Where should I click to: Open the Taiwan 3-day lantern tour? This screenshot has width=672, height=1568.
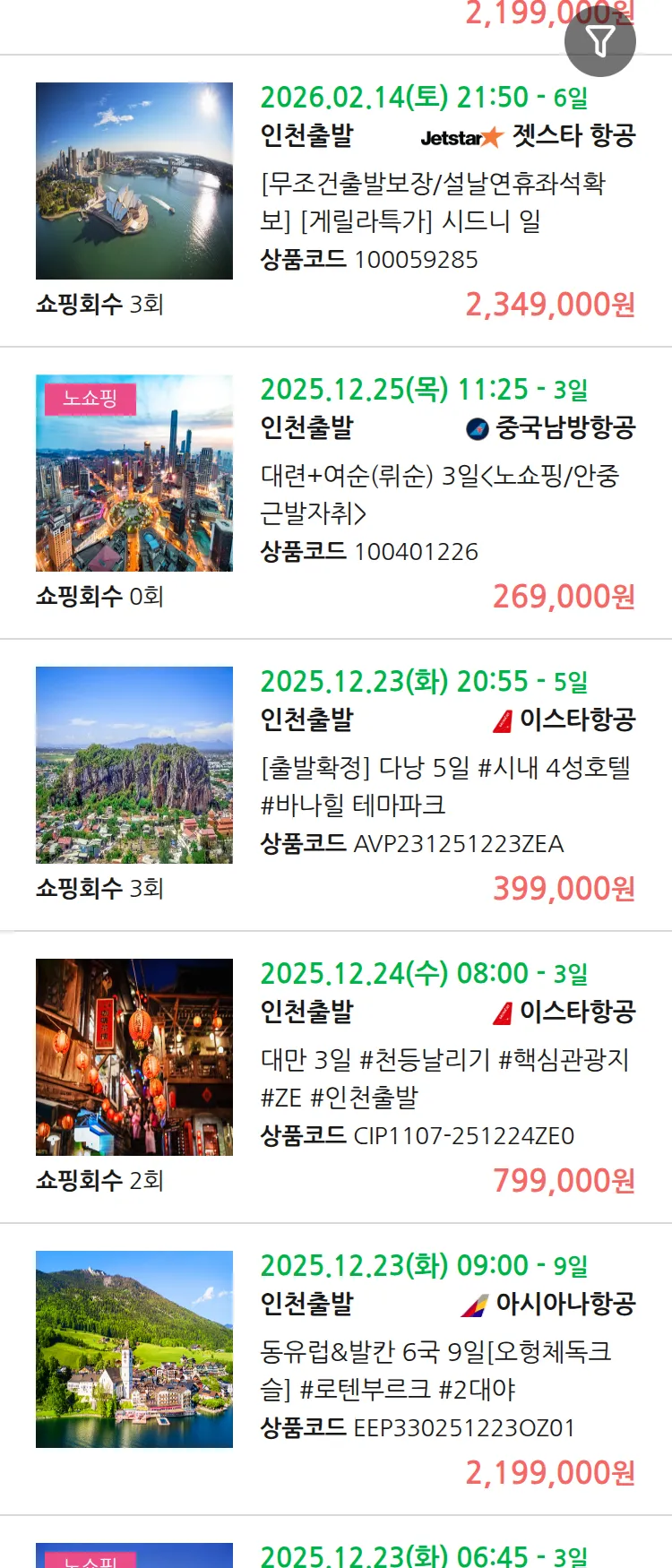click(x=444, y=1078)
